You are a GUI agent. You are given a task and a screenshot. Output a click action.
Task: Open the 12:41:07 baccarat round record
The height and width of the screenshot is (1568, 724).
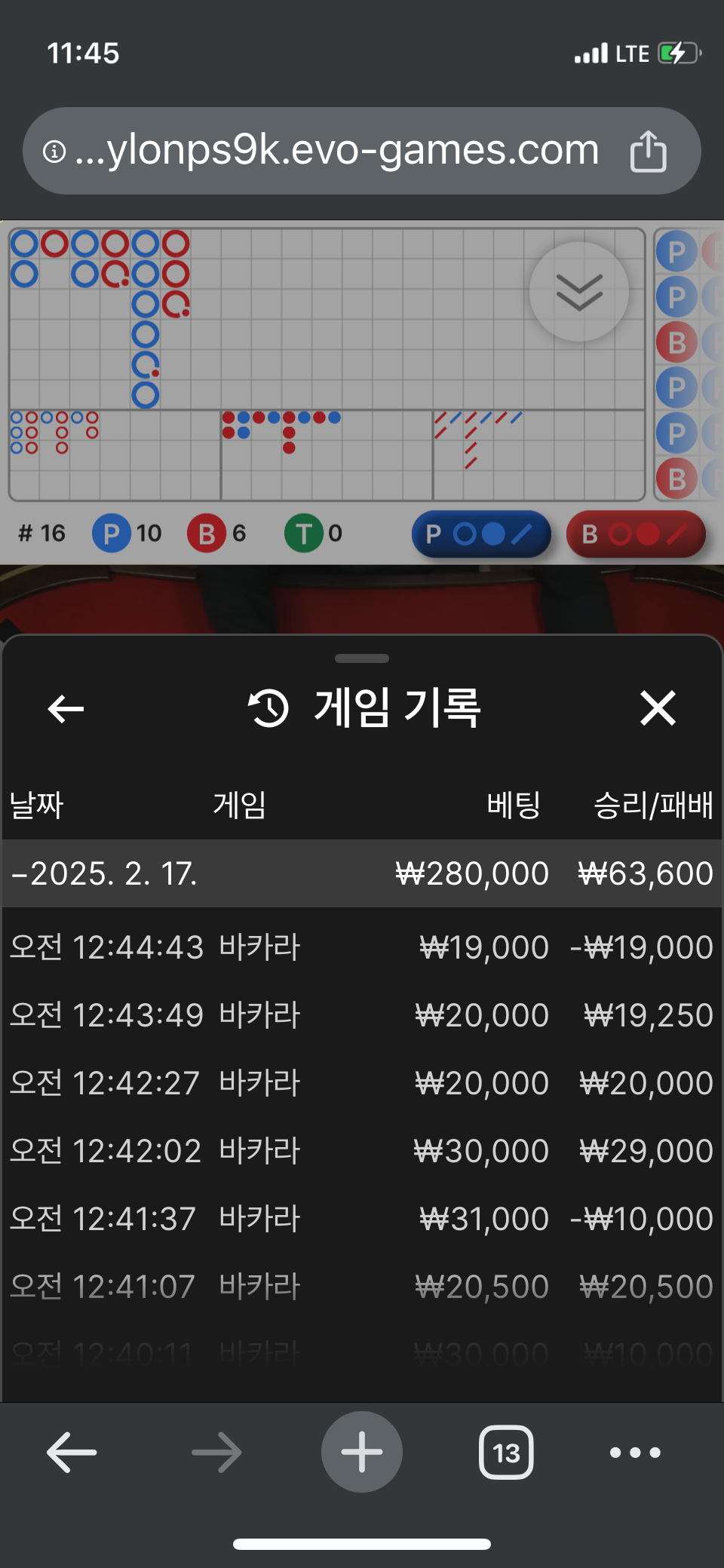(x=362, y=1287)
